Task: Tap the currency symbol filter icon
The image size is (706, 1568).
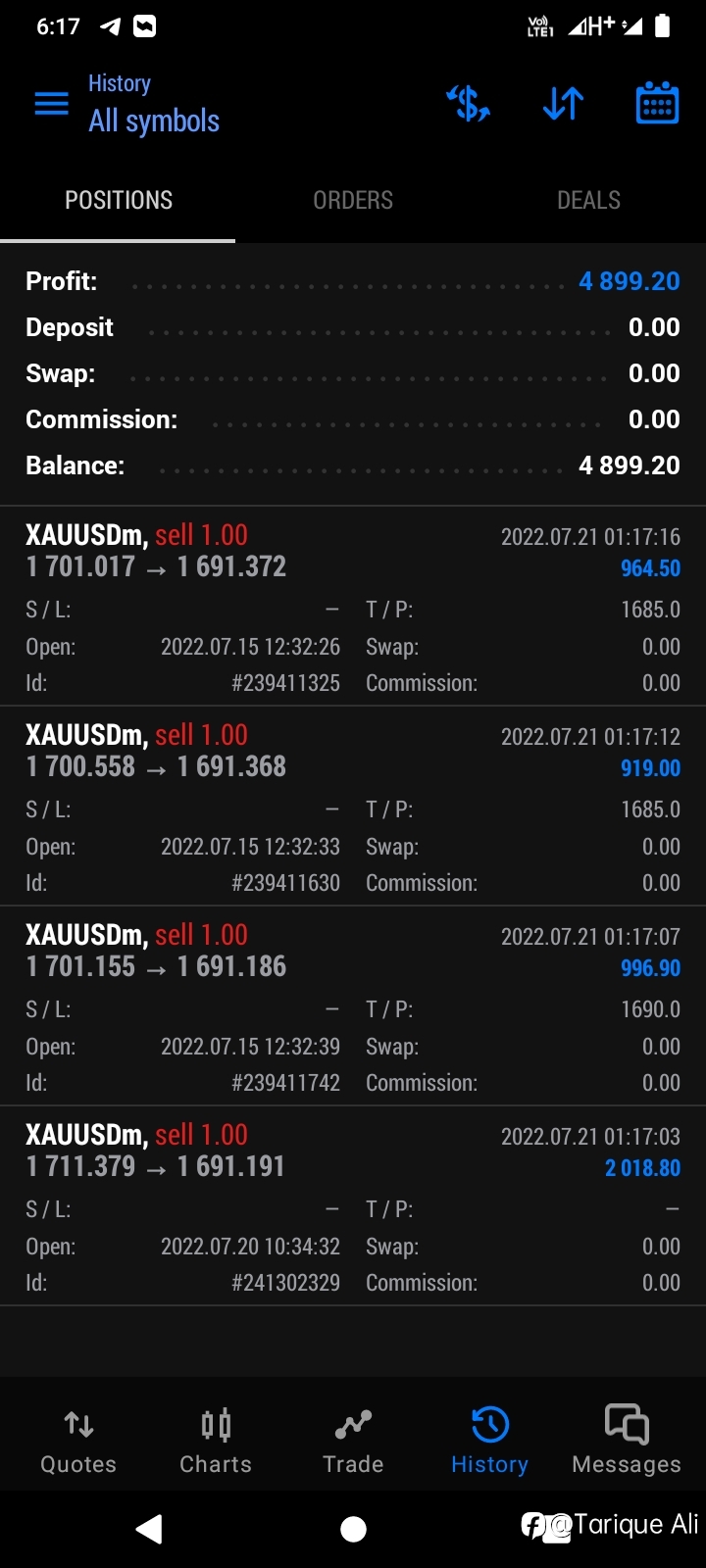Action: click(469, 103)
